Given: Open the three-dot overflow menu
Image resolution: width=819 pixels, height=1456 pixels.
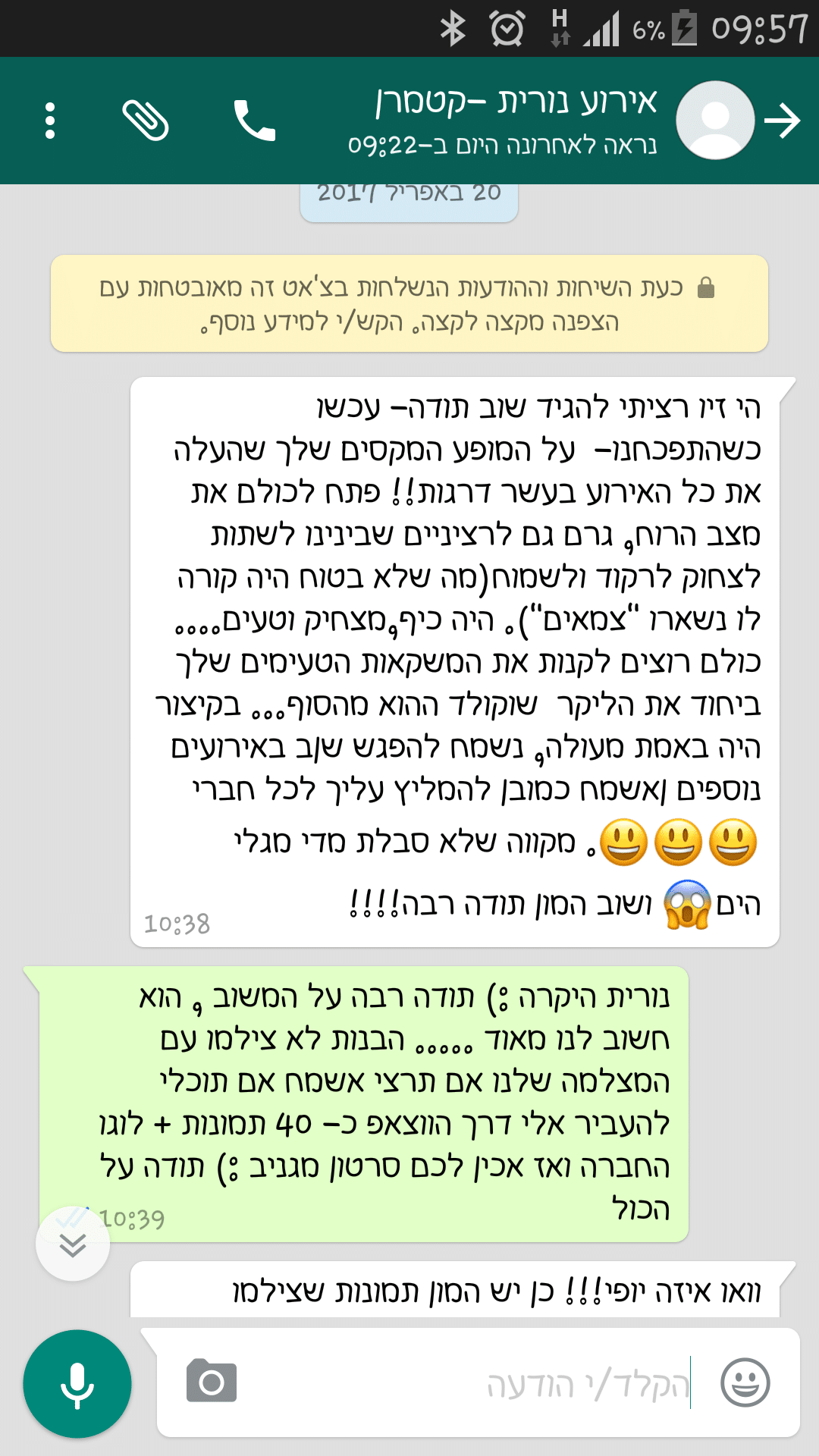Looking at the screenshot, I should [50, 121].
